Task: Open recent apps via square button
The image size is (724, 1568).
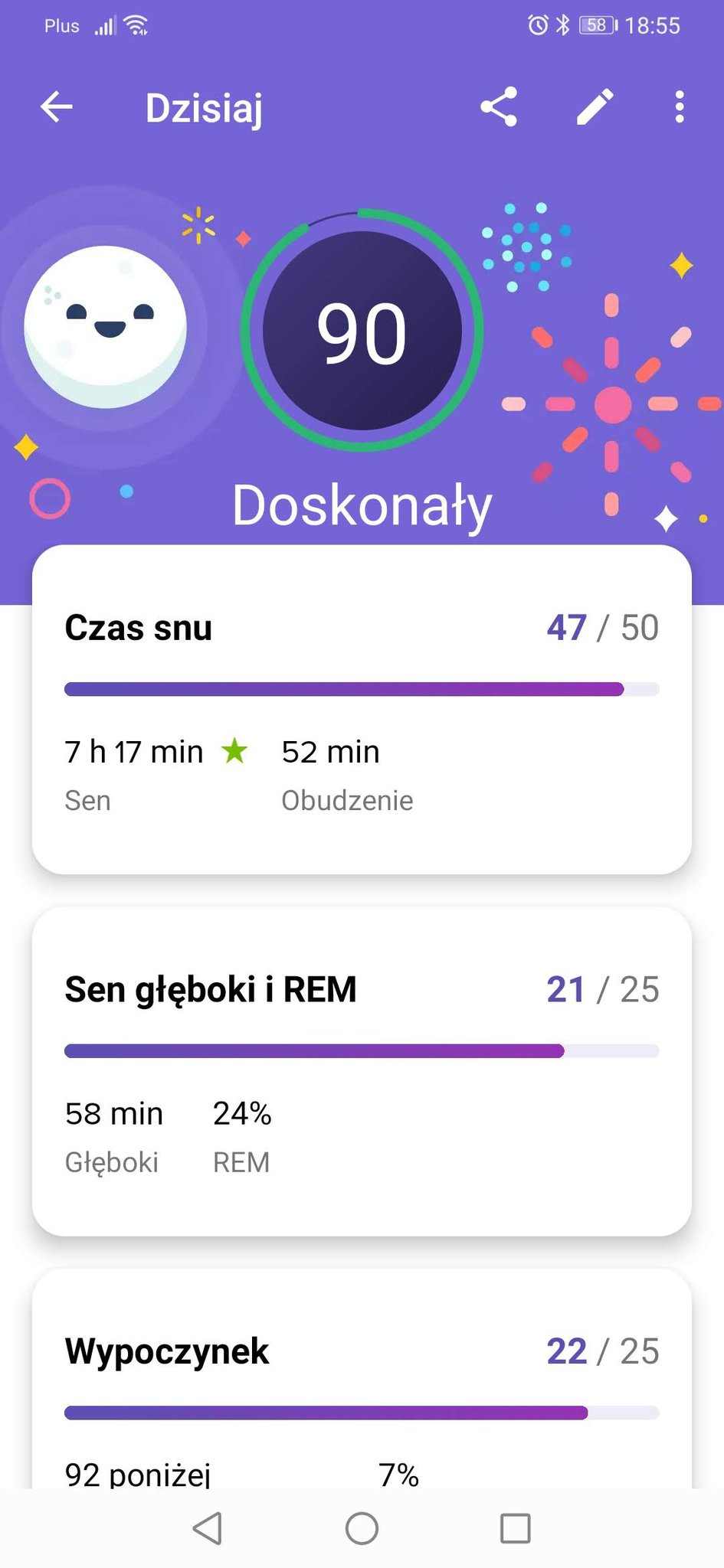Action: [516, 1529]
